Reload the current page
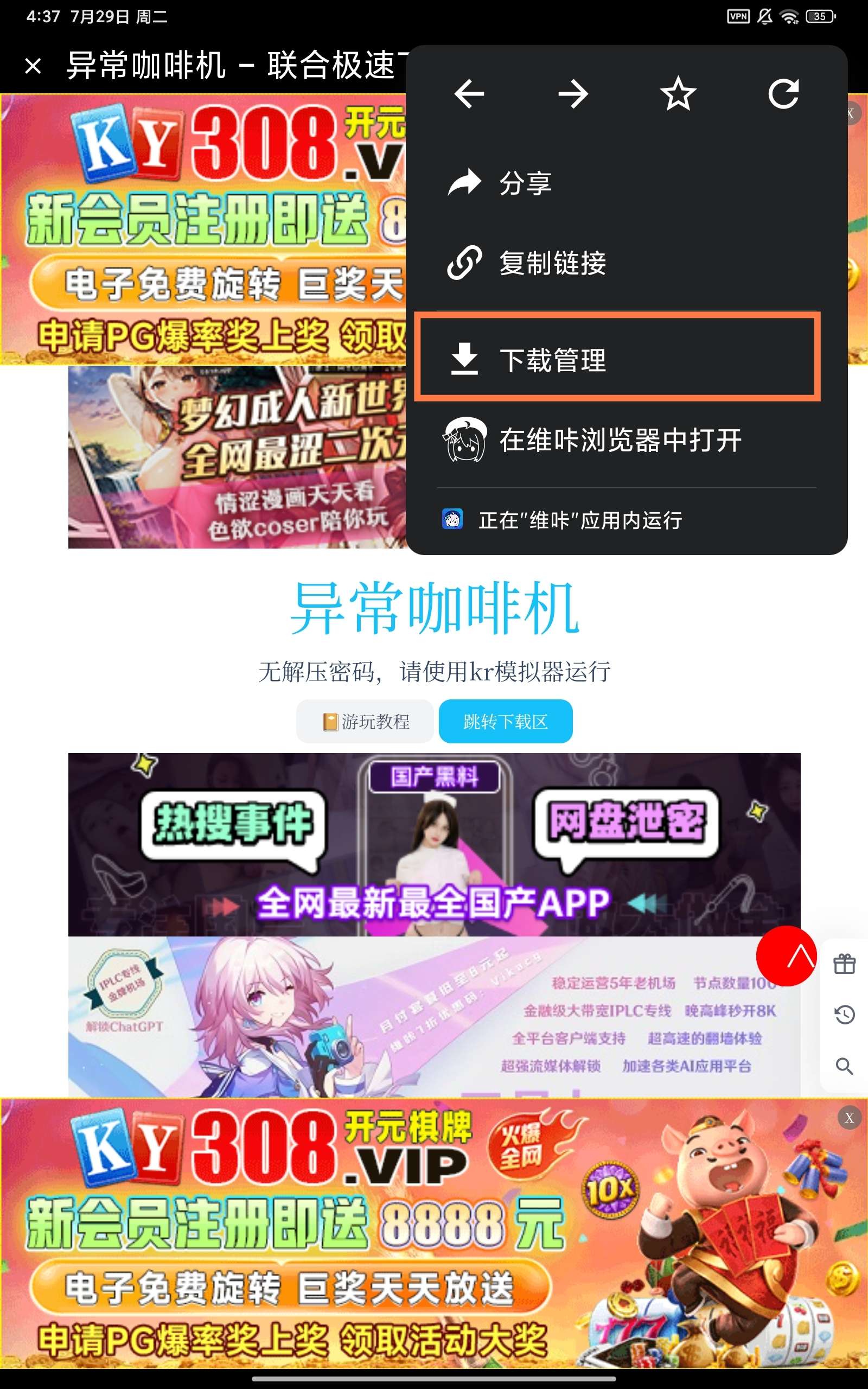Image resolution: width=868 pixels, height=1389 pixels. pos(783,94)
